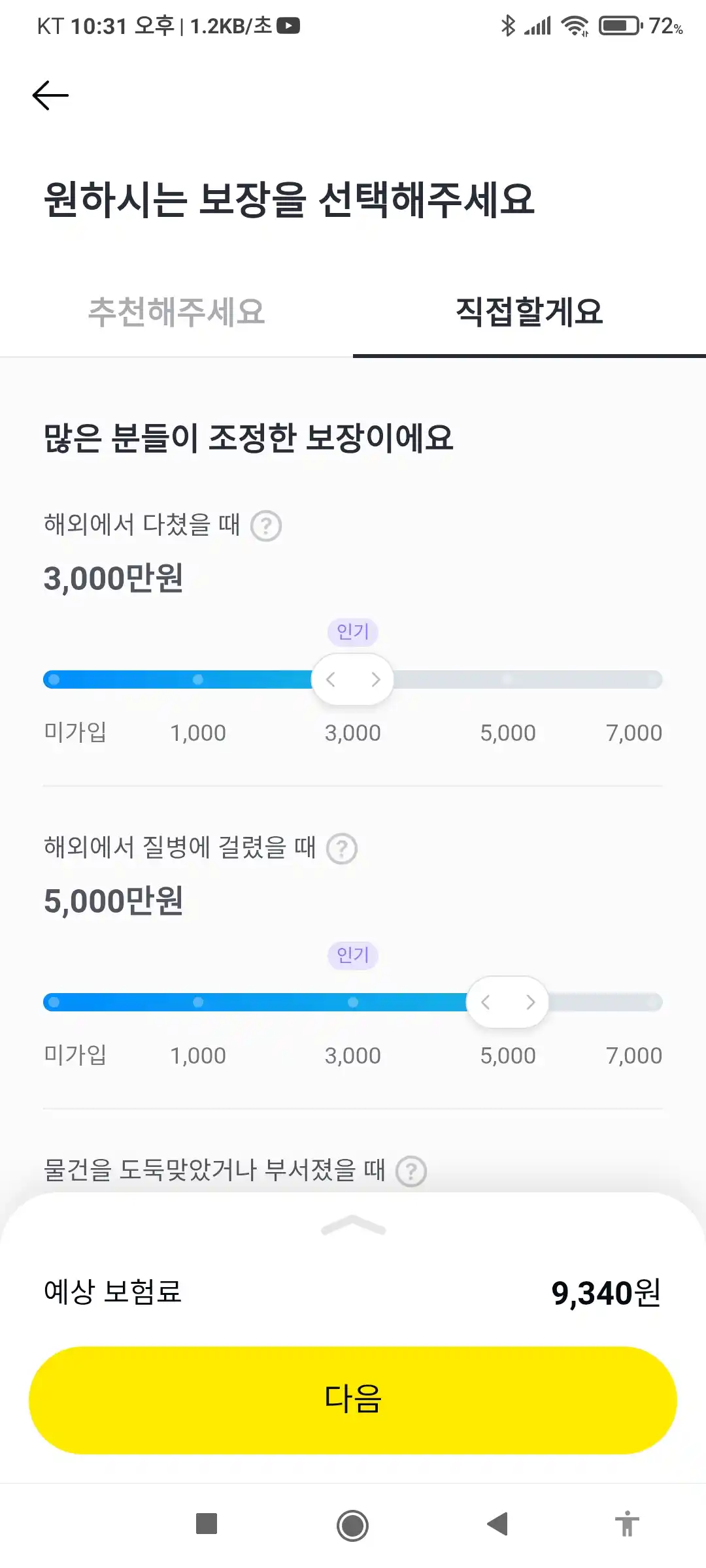This screenshot has width=706, height=1568.
Task: Open the help icon next to 물건을 도둑맞았거나 부서졌을 때
Action: click(411, 1169)
